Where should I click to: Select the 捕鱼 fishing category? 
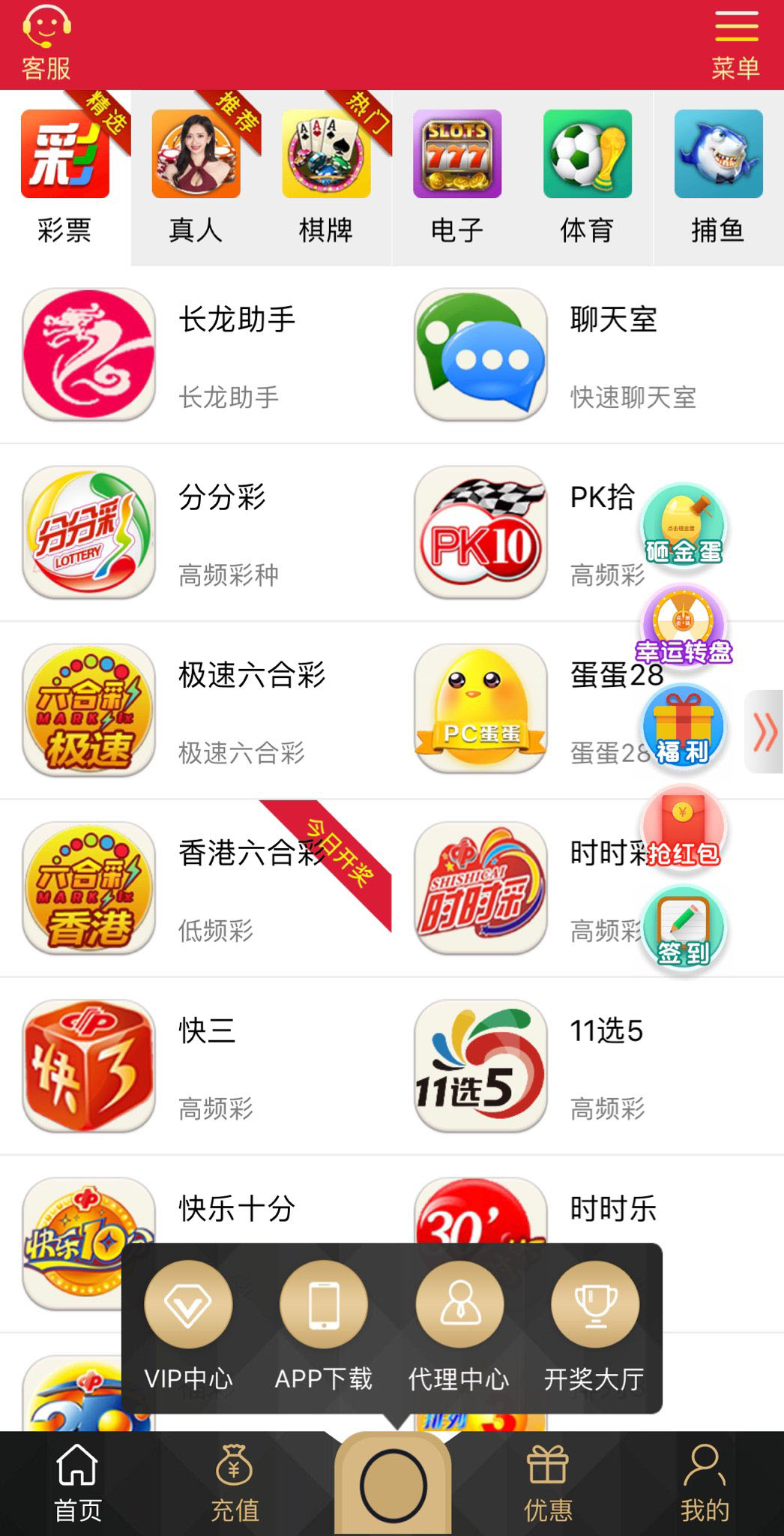point(718,178)
